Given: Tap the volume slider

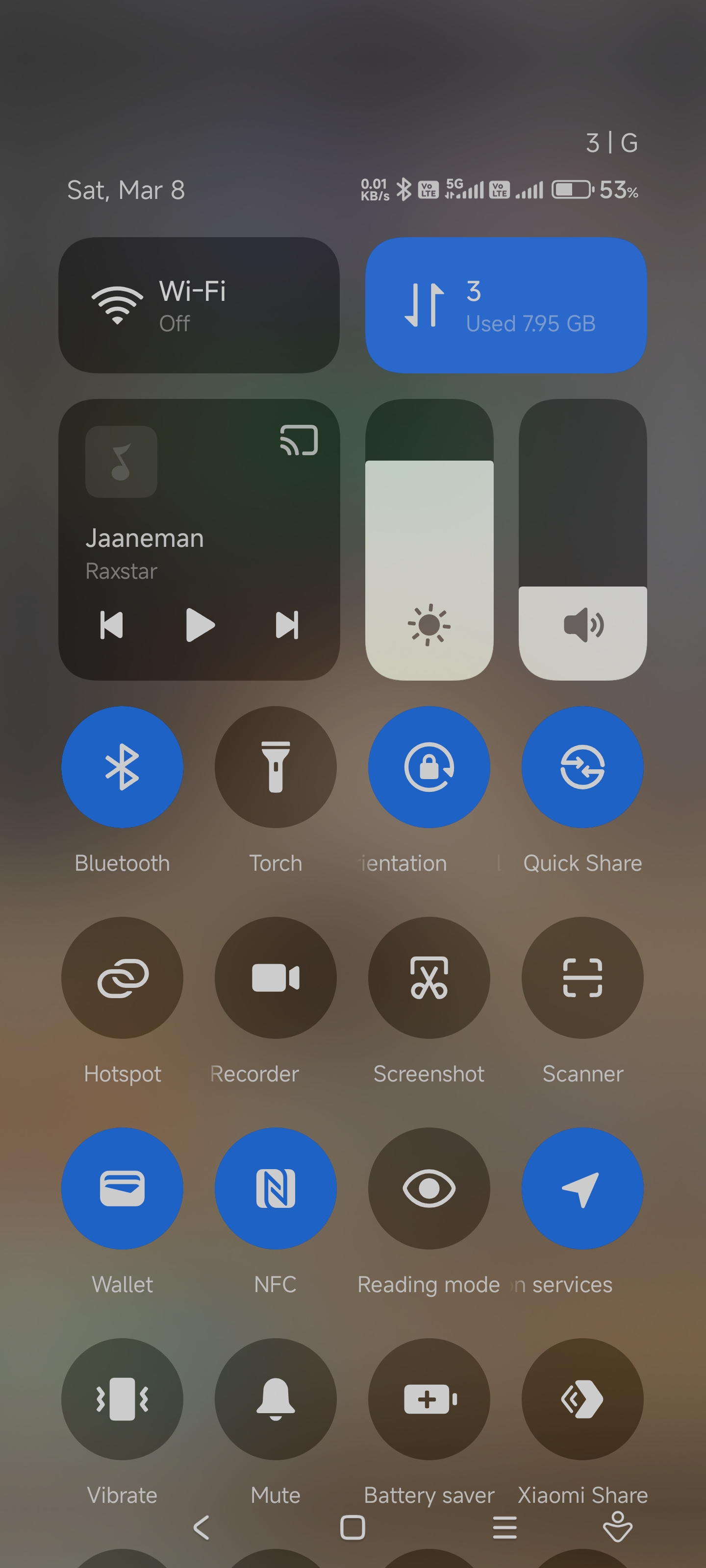Looking at the screenshot, I should (582, 539).
